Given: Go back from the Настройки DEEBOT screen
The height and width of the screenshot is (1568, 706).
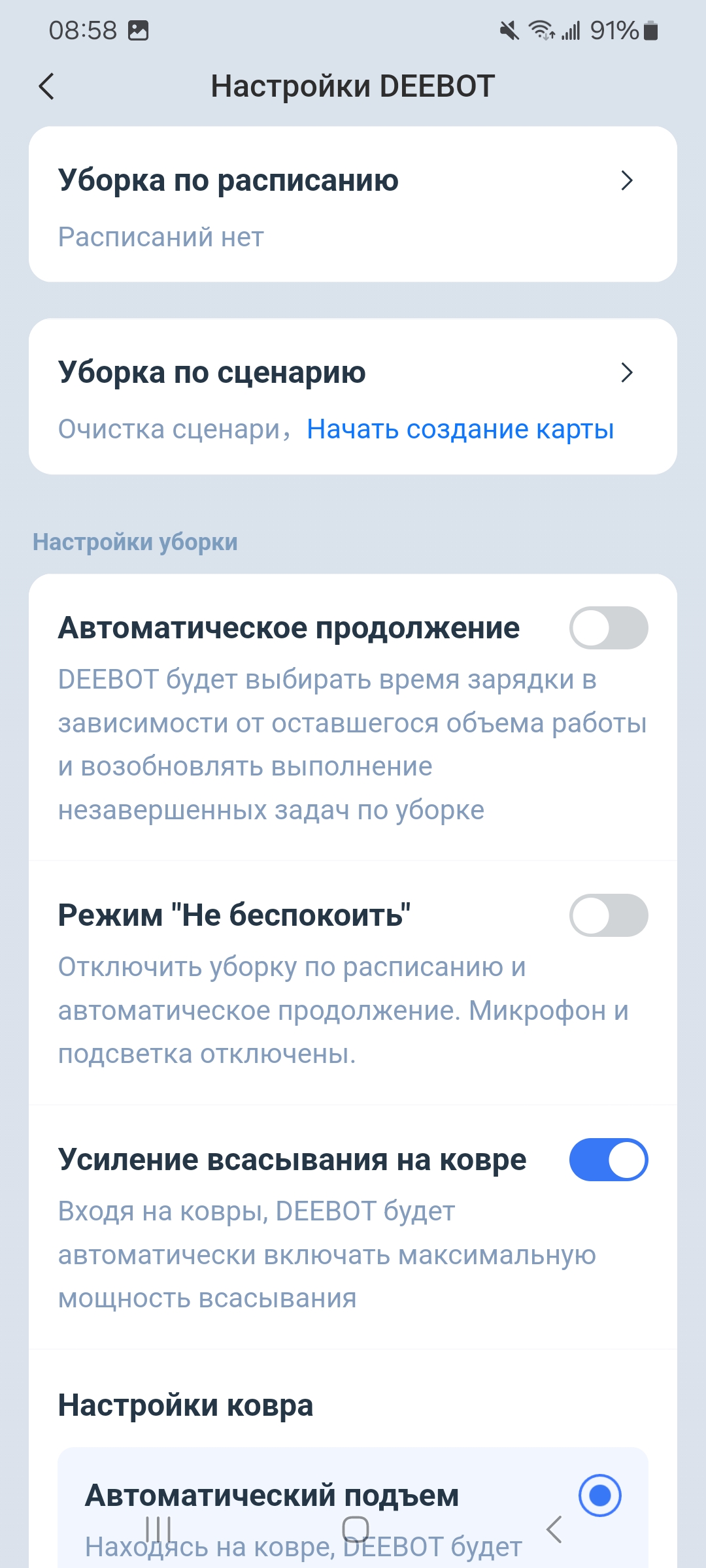Looking at the screenshot, I should tap(46, 86).
